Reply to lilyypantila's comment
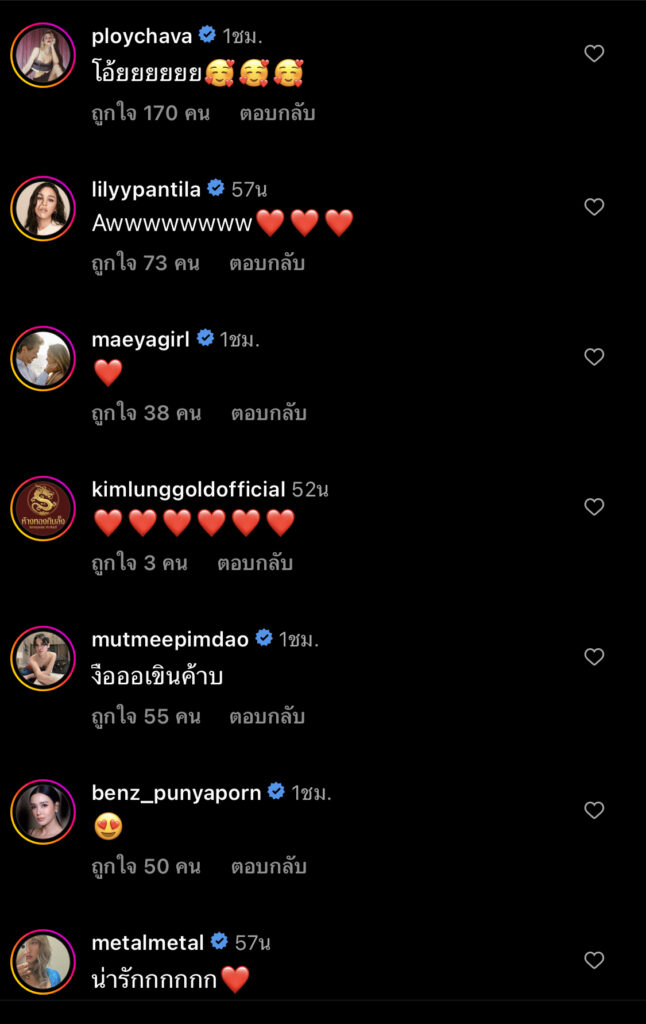This screenshot has height=1024, width=646. [x=267, y=263]
